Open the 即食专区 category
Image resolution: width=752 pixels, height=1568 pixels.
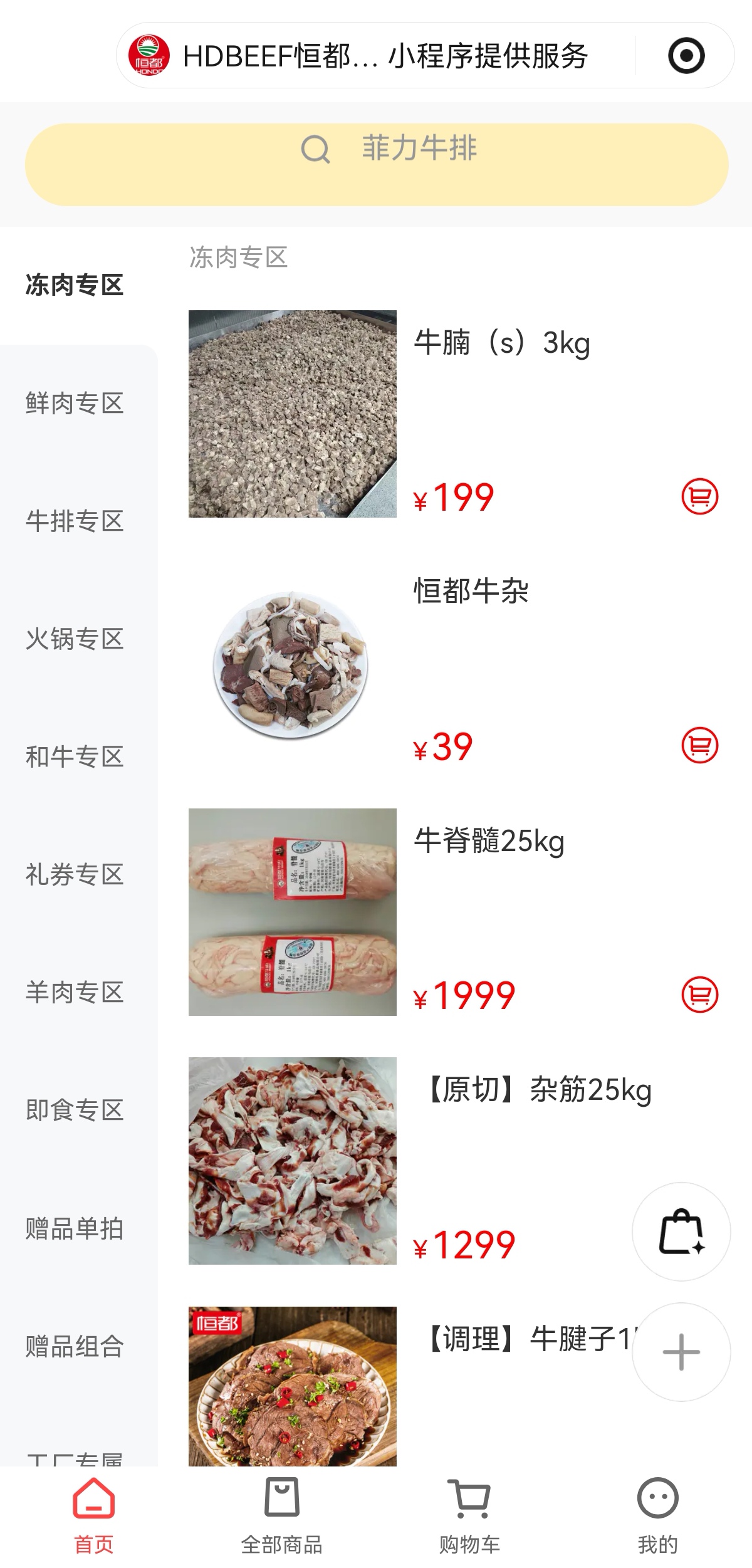click(x=75, y=1110)
